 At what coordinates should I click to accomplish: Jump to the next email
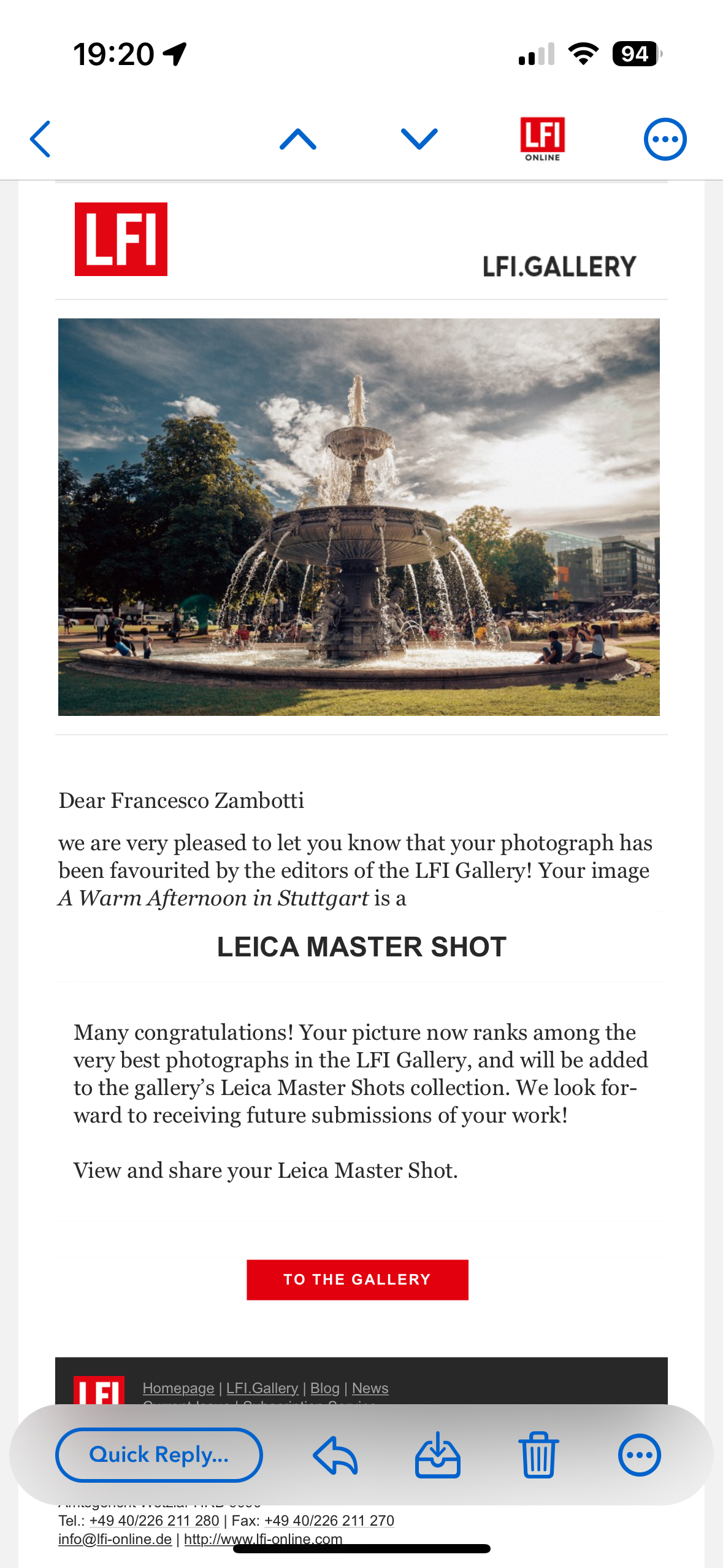419,139
